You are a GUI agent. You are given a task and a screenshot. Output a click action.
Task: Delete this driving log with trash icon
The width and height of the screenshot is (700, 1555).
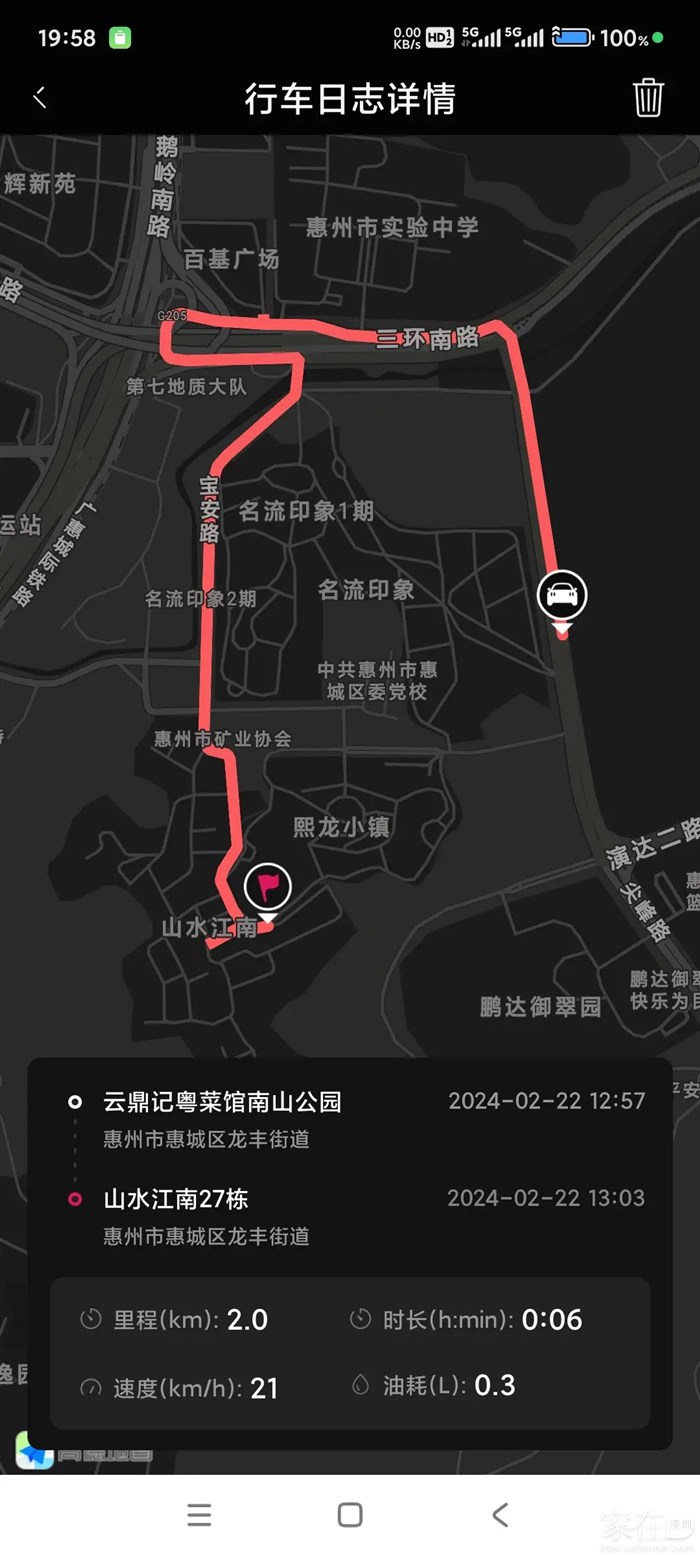[648, 98]
